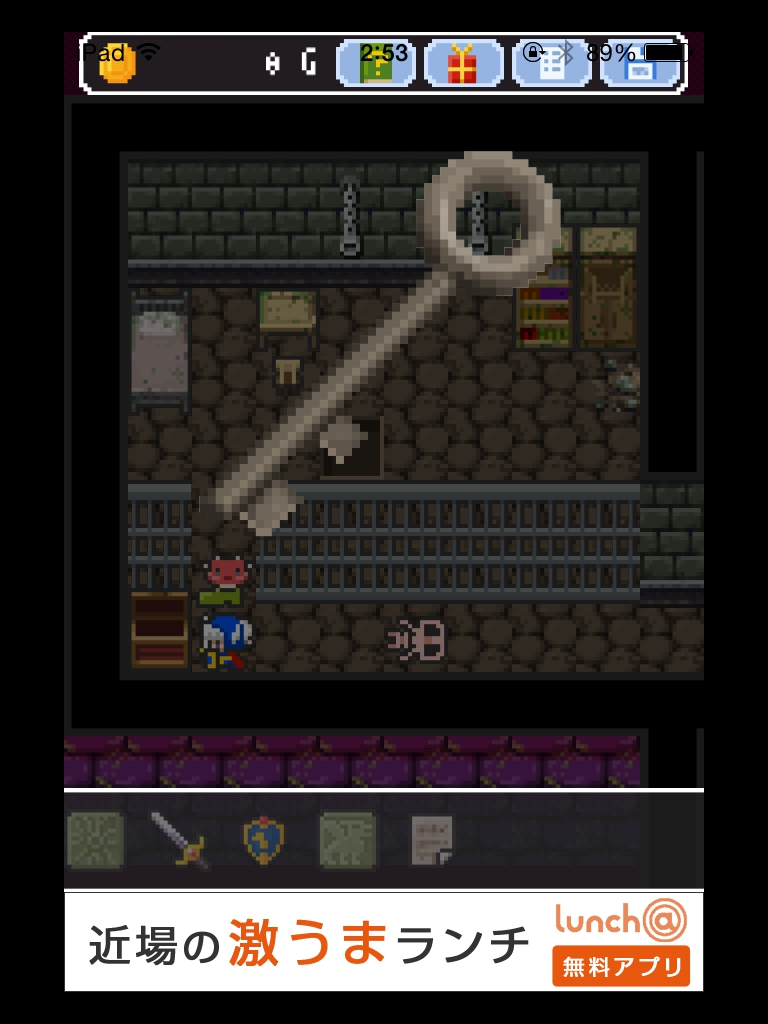Image resolution: width=768 pixels, height=1024 pixels.
Task: Select the blue shield in the inventory
Action: coord(264,839)
